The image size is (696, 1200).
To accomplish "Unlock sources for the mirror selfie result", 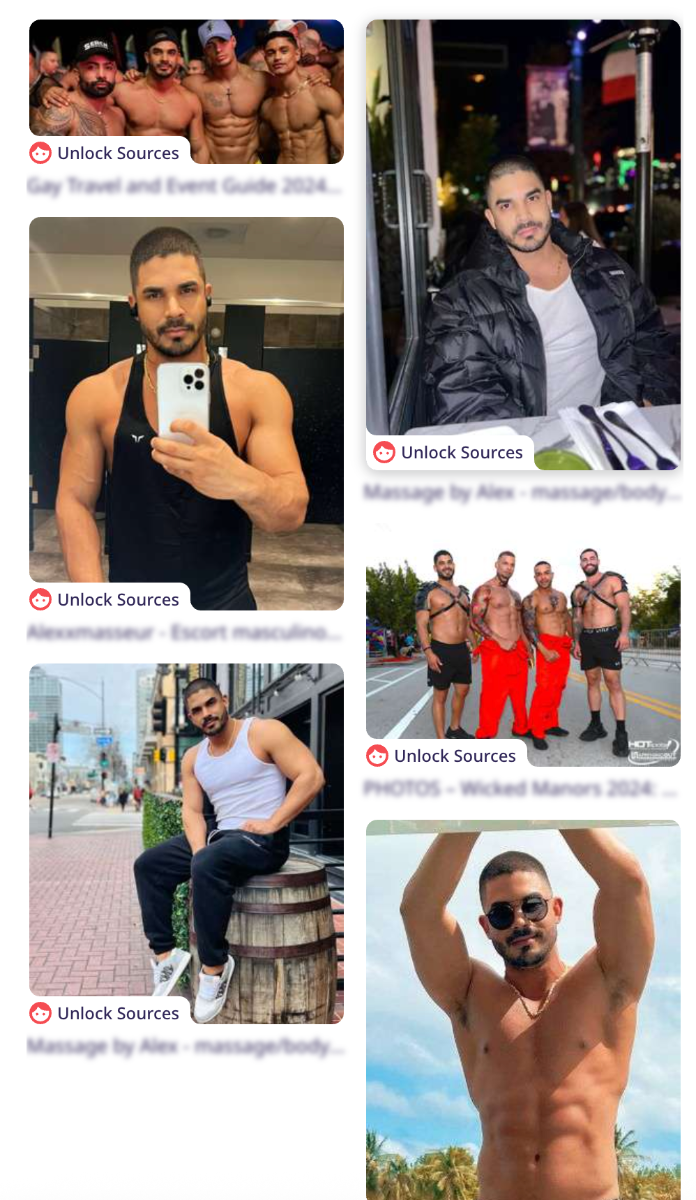I will point(107,599).
